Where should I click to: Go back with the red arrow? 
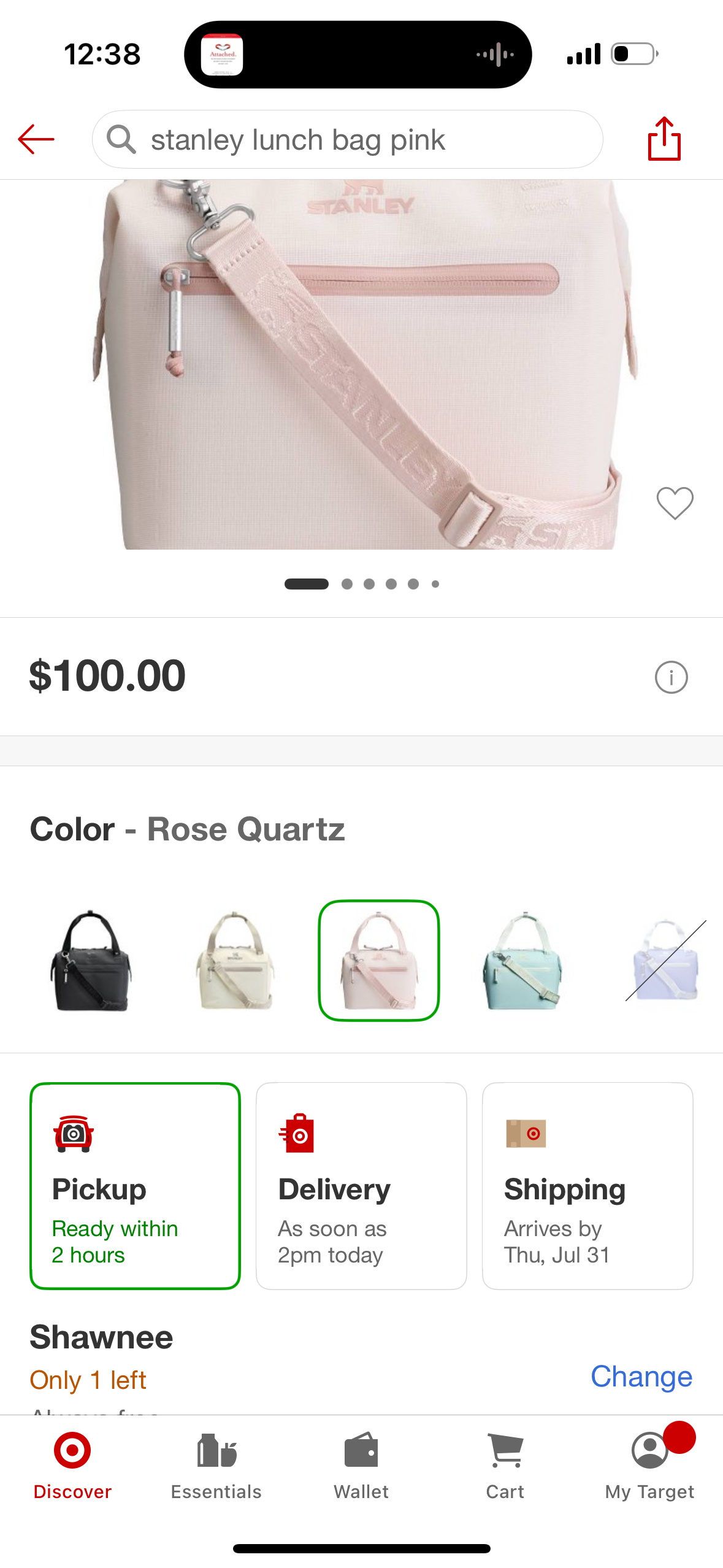click(x=36, y=140)
